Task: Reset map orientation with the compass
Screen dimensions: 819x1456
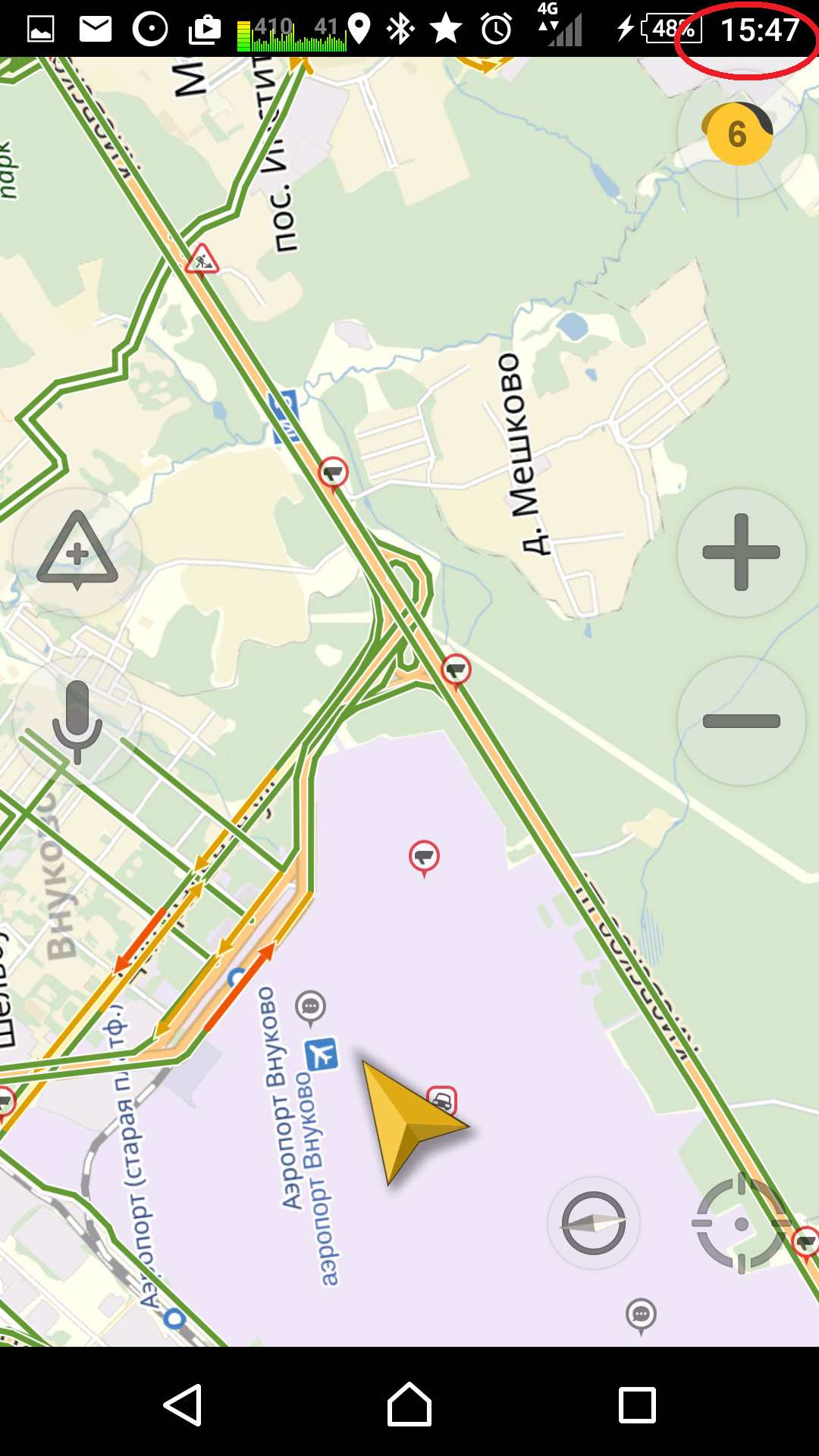Action: pos(594,1222)
